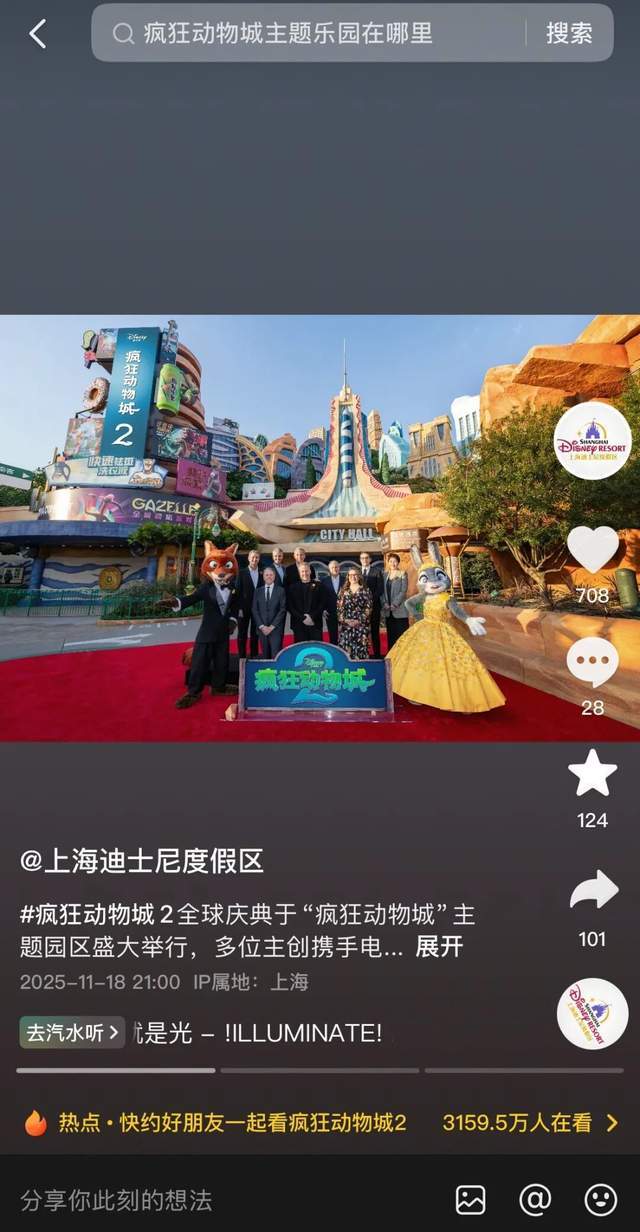Share the post via the arrow icon

click(x=592, y=890)
